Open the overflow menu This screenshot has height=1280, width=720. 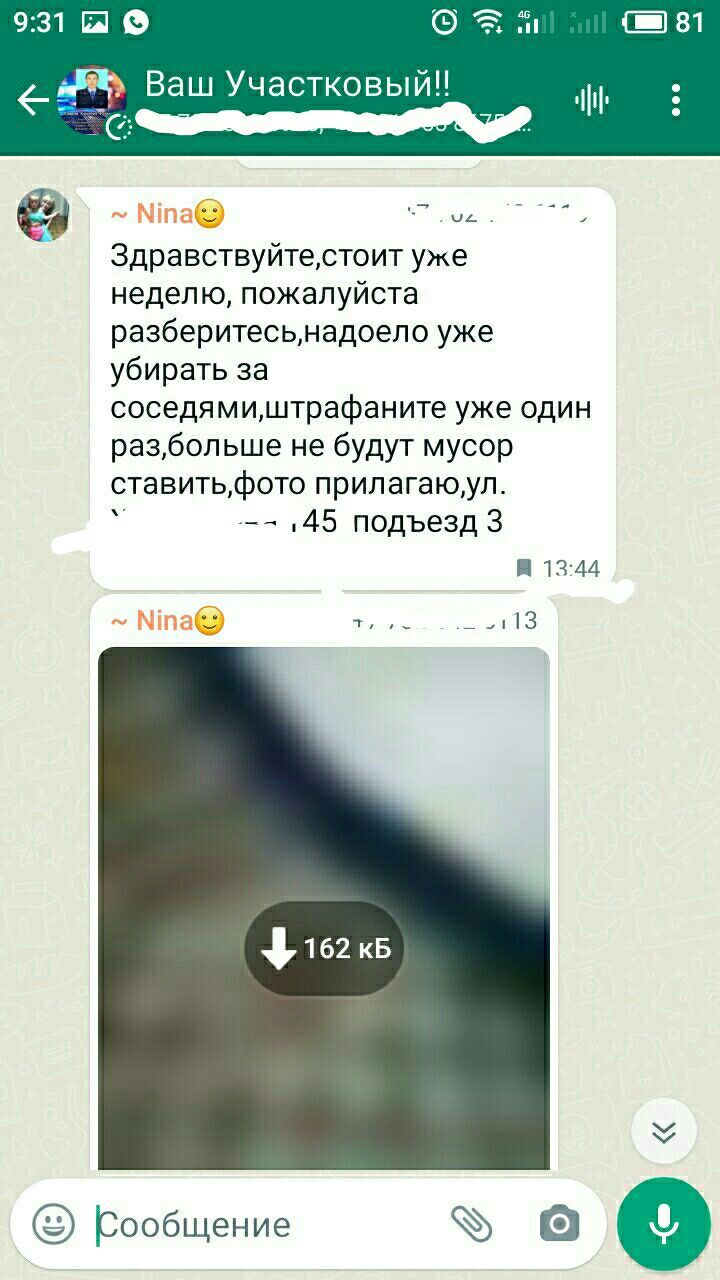(x=676, y=100)
